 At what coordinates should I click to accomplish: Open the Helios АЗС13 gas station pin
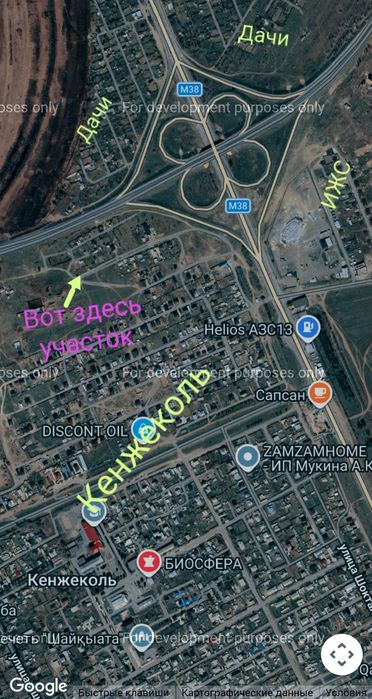(308, 329)
